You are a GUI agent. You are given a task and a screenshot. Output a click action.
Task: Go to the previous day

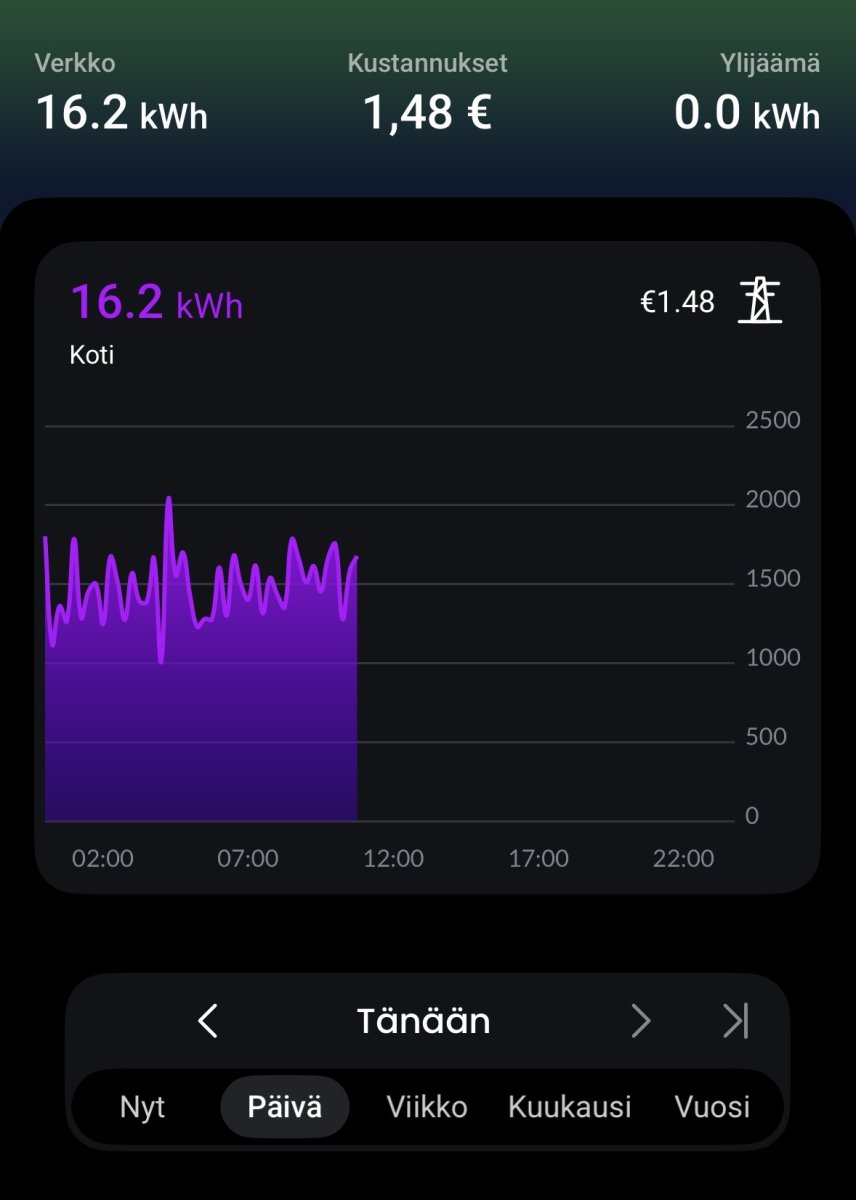(x=208, y=1021)
